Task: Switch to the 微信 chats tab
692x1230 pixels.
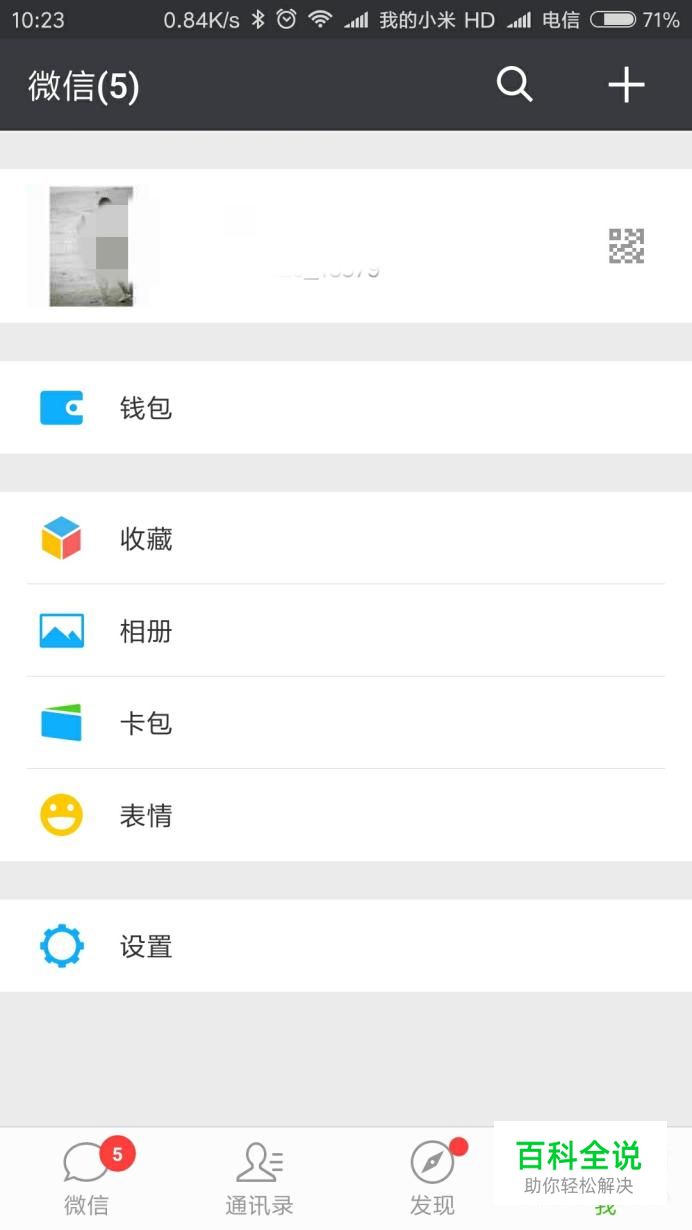Action: (87, 1178)
